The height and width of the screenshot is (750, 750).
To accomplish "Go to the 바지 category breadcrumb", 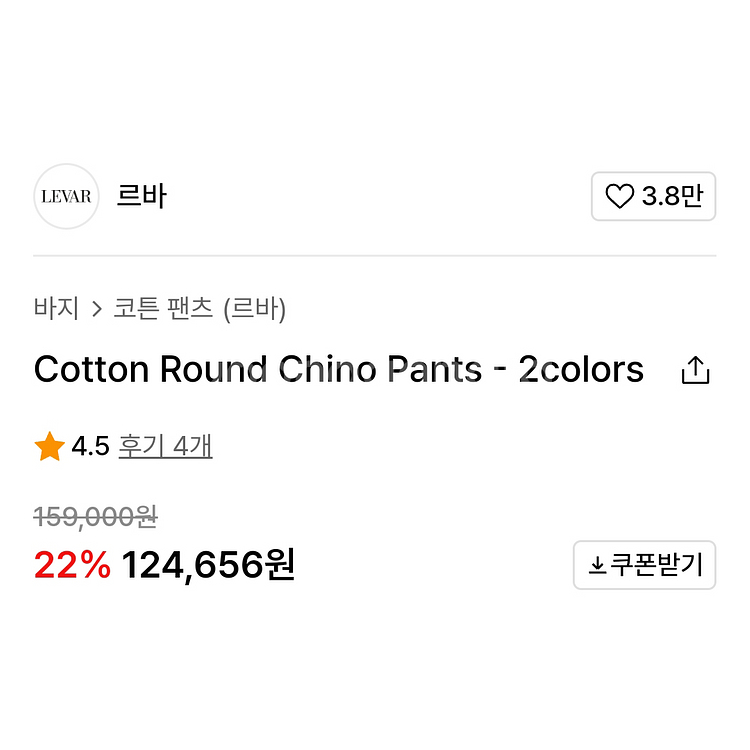I will (x=56, y=308).
